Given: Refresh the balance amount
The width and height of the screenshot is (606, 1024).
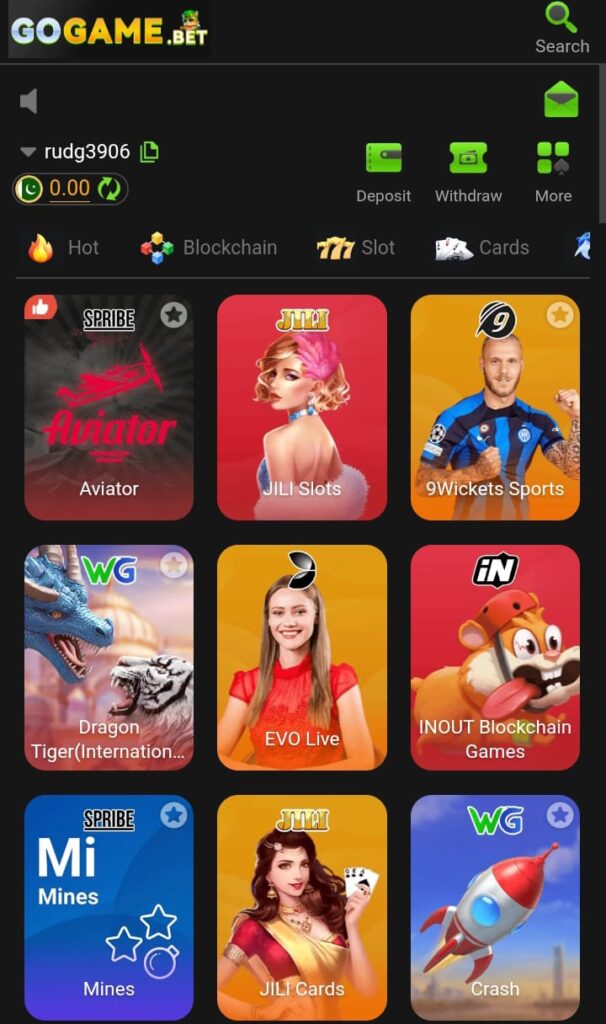Looking at the screenshot, I should pyautogui.click(x=109, y=188).
